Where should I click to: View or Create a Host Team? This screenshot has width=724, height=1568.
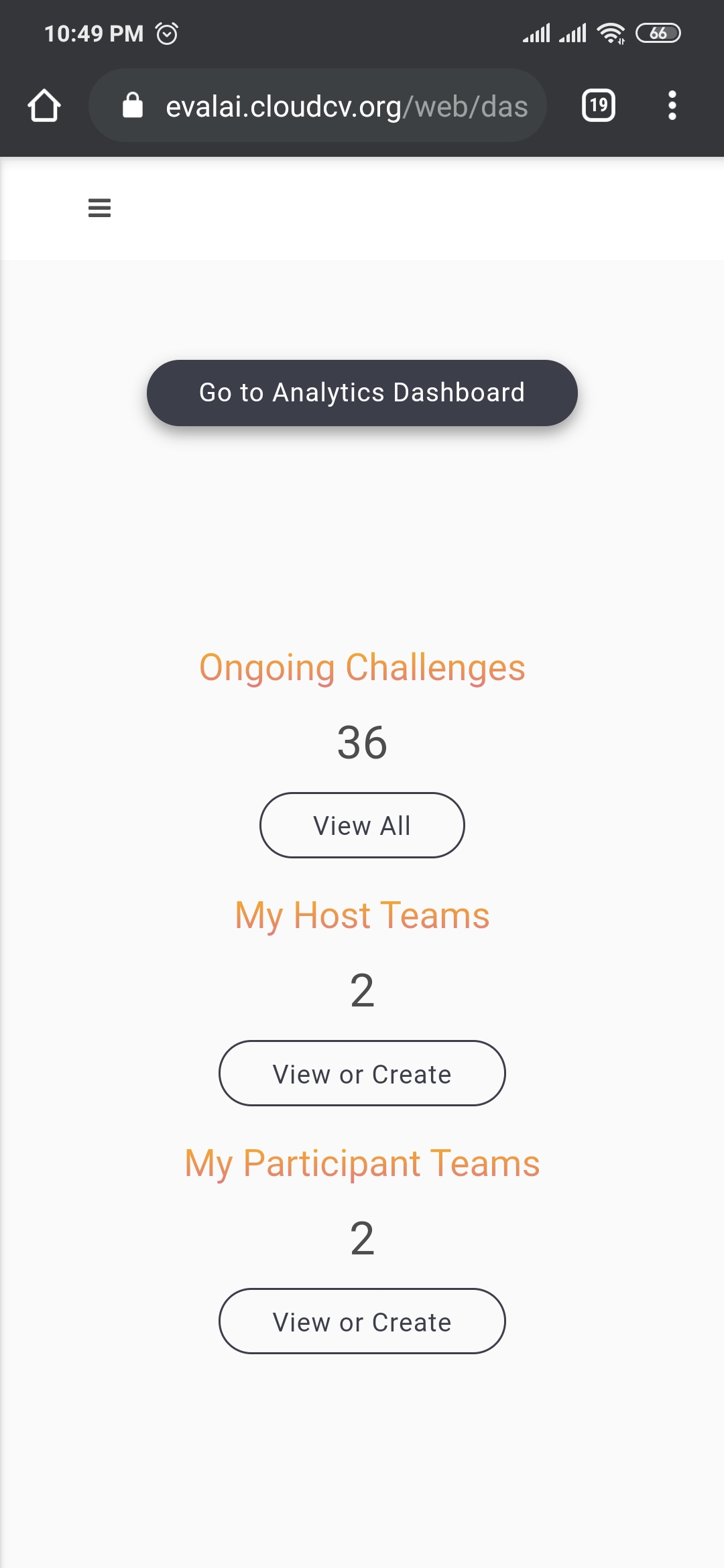click(x=361, y=1073)
